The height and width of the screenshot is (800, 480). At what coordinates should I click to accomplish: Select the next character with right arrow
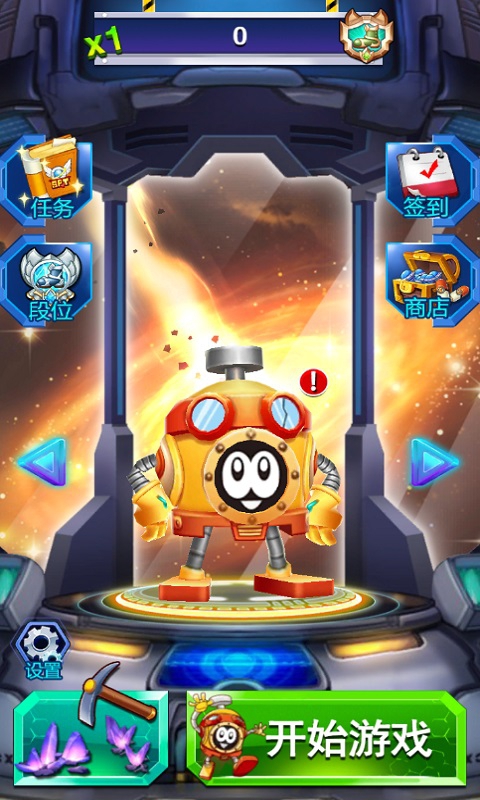pyautogui.click(x=435, y=462)
